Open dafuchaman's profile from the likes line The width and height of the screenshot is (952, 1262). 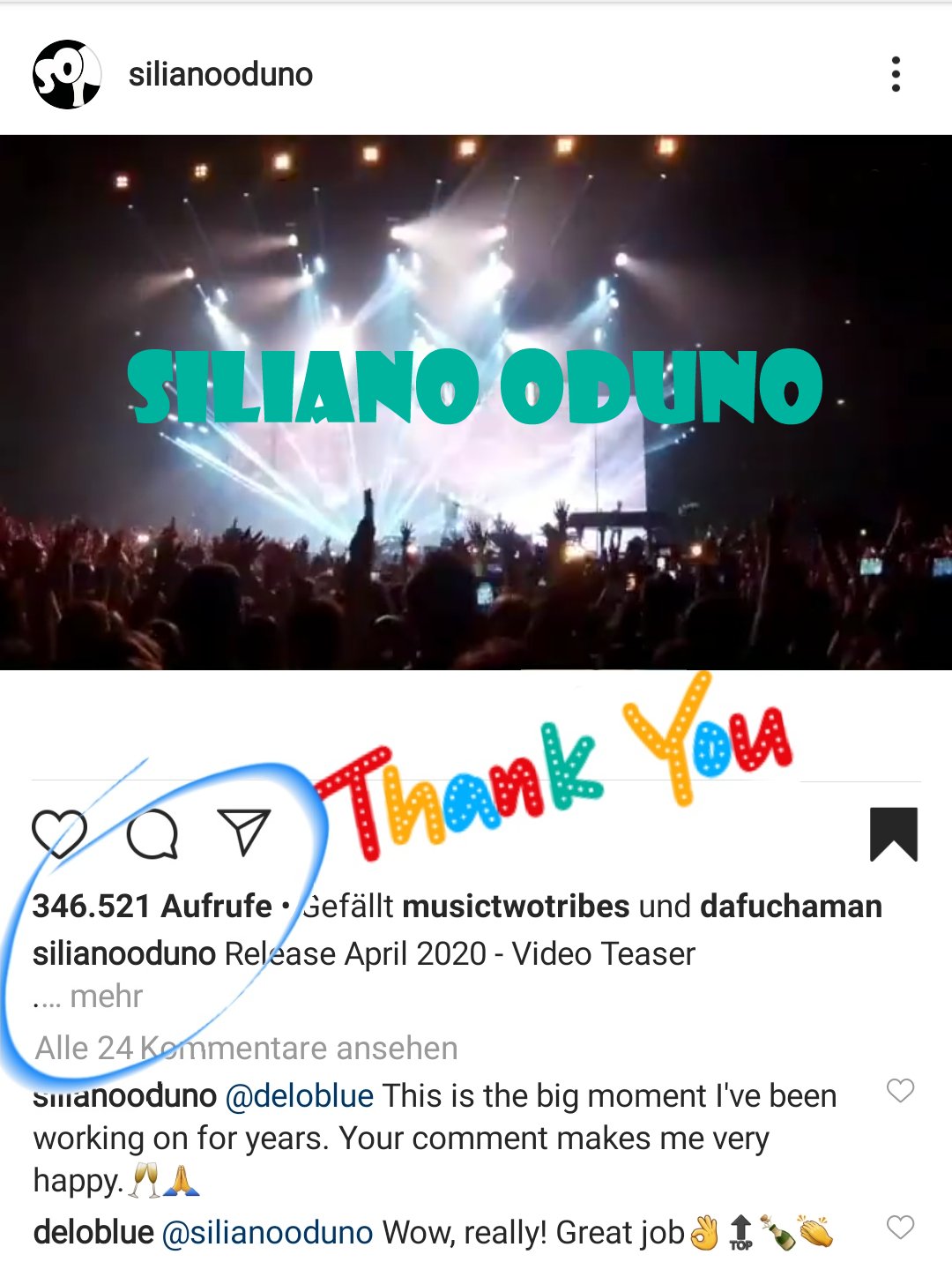point(791,906)
